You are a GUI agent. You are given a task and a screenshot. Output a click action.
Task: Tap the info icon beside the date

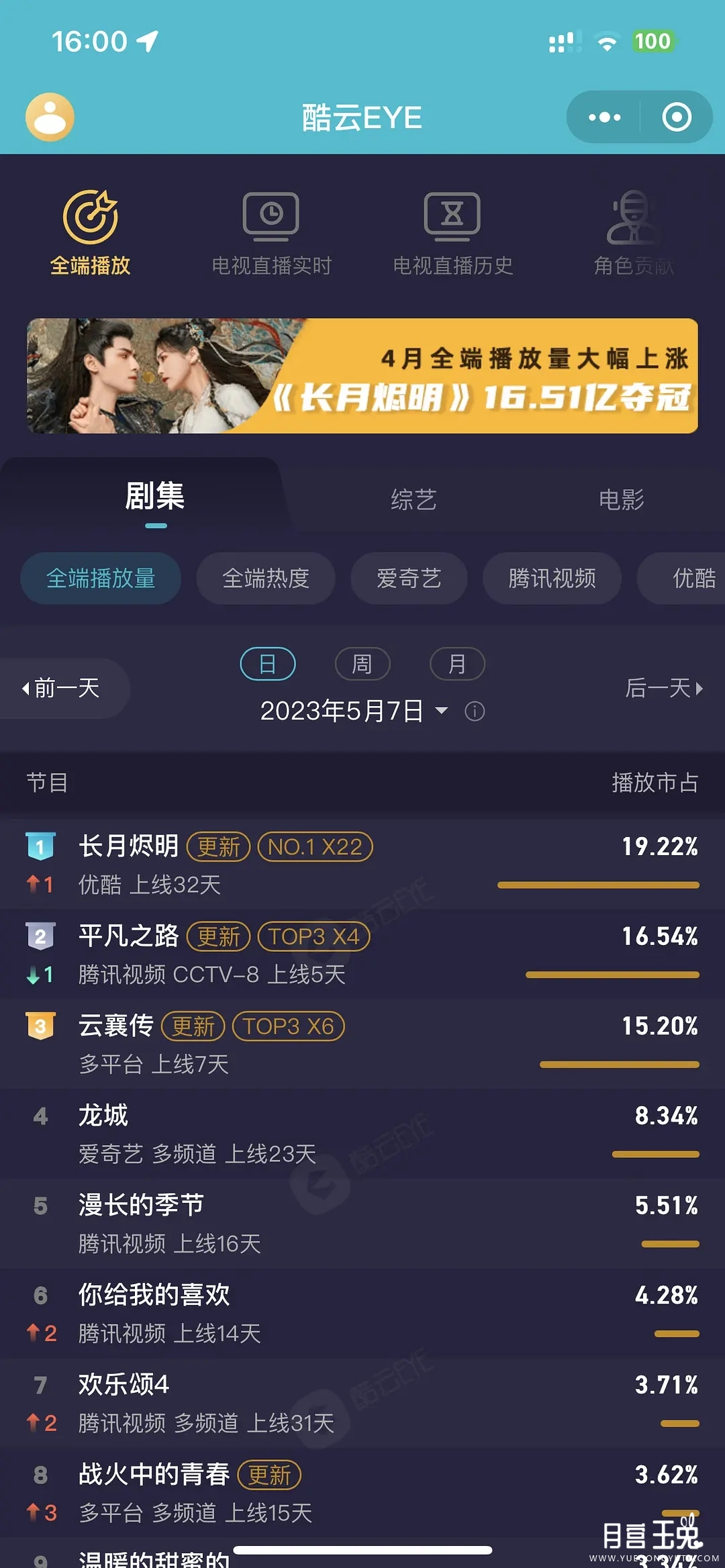tap(475, 711)
